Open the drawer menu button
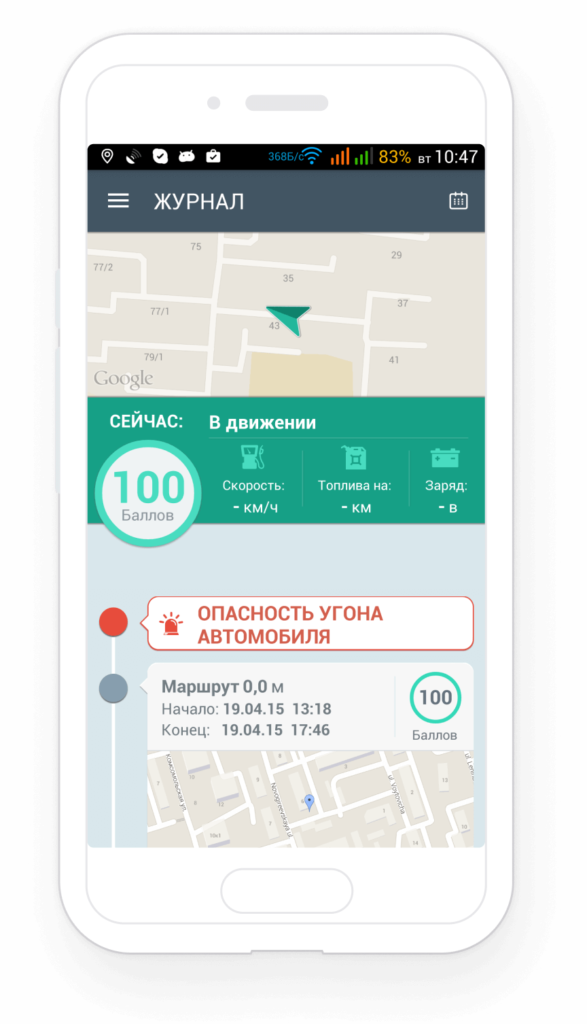The width and height of the screenshot is (587, 1024). pos(118,200)
